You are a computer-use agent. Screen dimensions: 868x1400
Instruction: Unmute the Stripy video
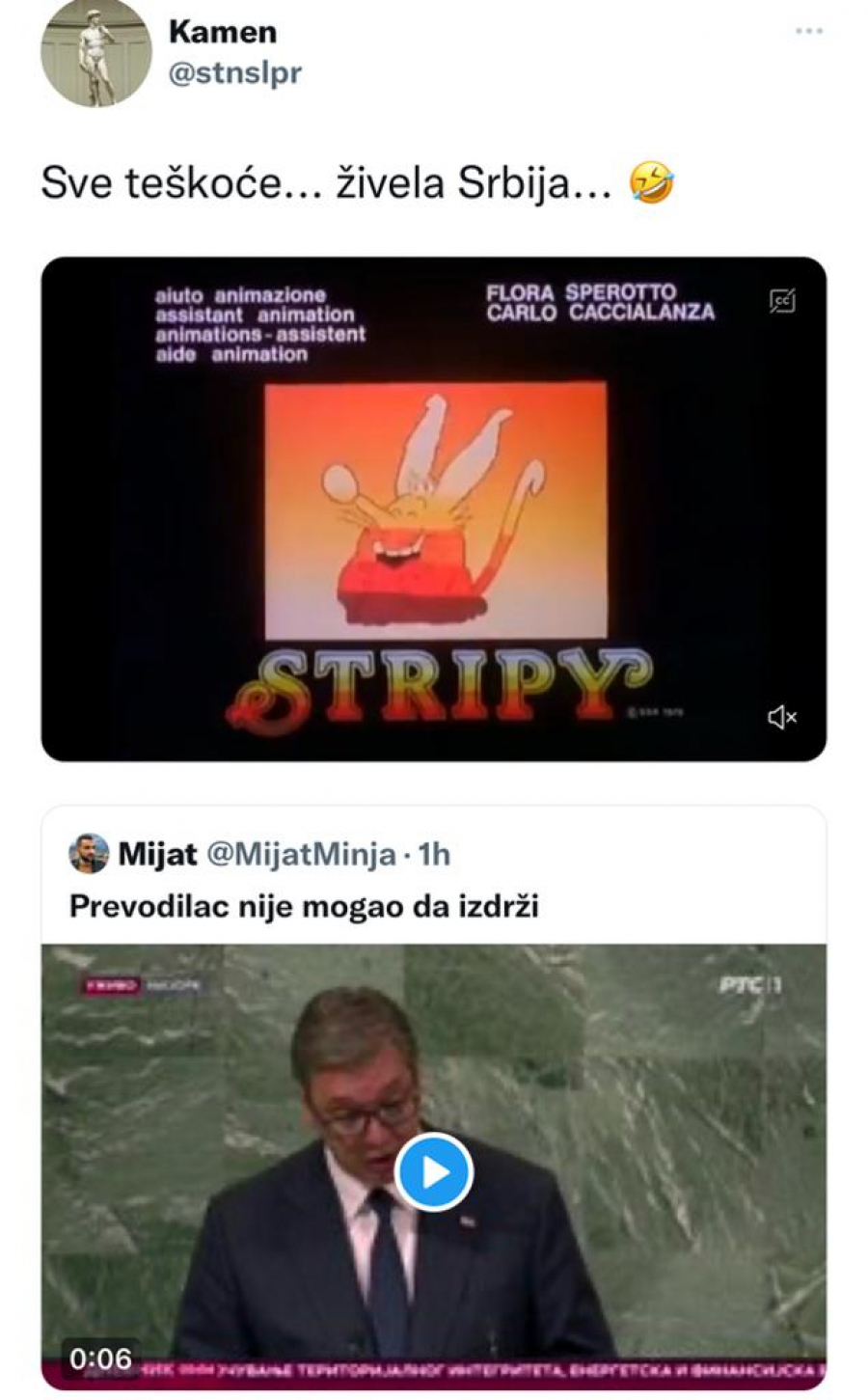781,717
